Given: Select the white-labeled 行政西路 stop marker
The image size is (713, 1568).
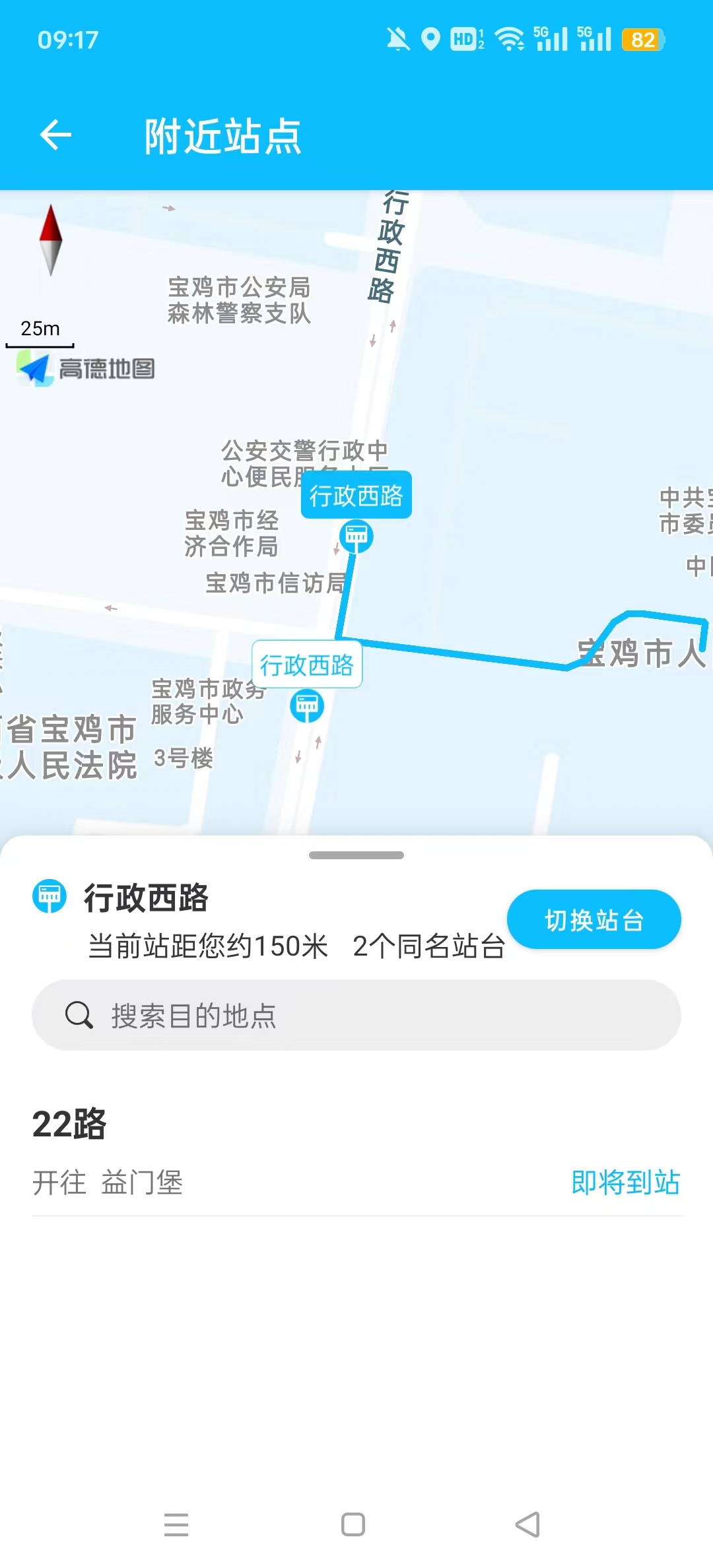Looking at the screenshot, I should click(x=307, y=705).
